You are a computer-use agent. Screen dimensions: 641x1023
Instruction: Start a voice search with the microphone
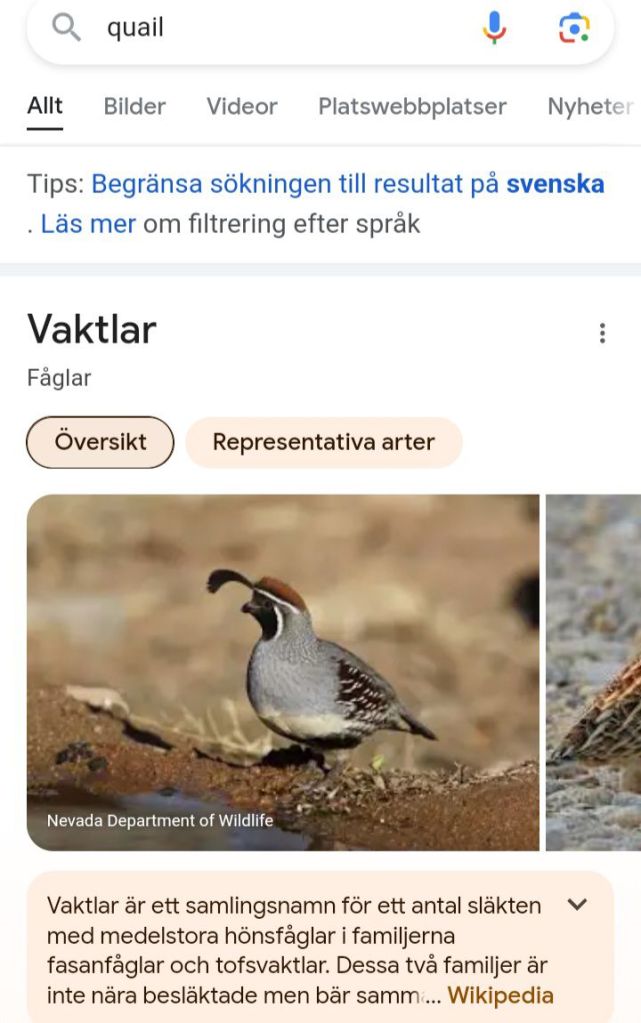click(494, 28)
